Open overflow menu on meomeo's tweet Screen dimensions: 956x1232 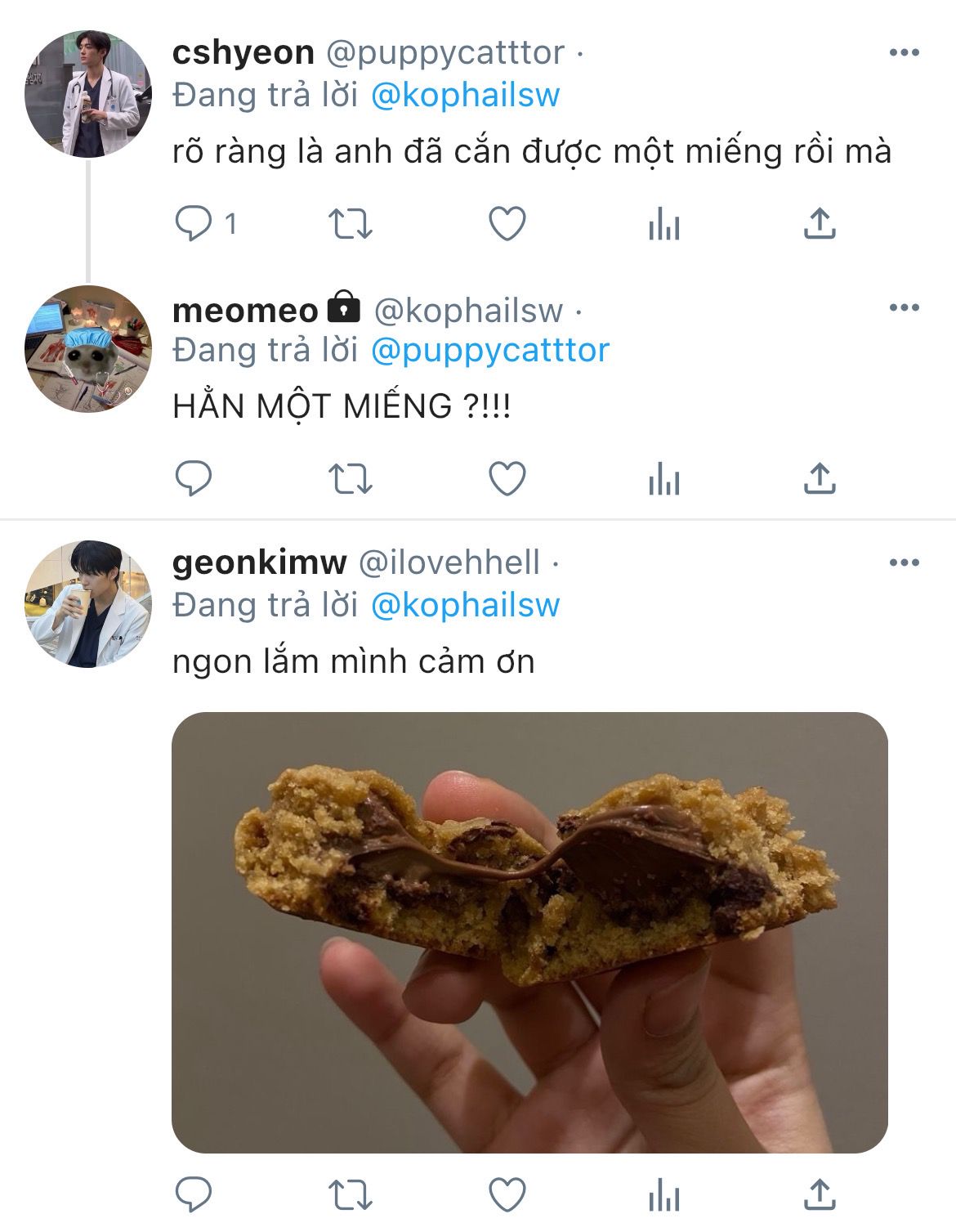click(x=904, y=308)
